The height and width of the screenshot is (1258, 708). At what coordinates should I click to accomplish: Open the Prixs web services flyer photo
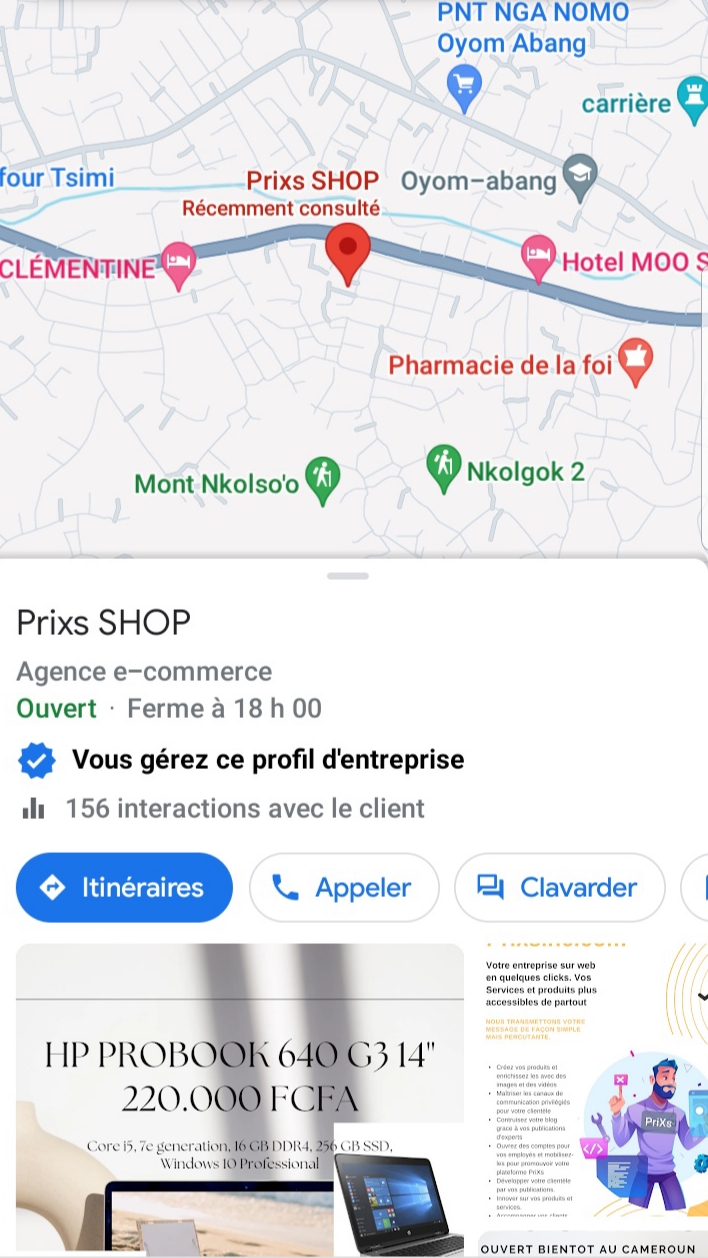click(x=590, y=1090)
